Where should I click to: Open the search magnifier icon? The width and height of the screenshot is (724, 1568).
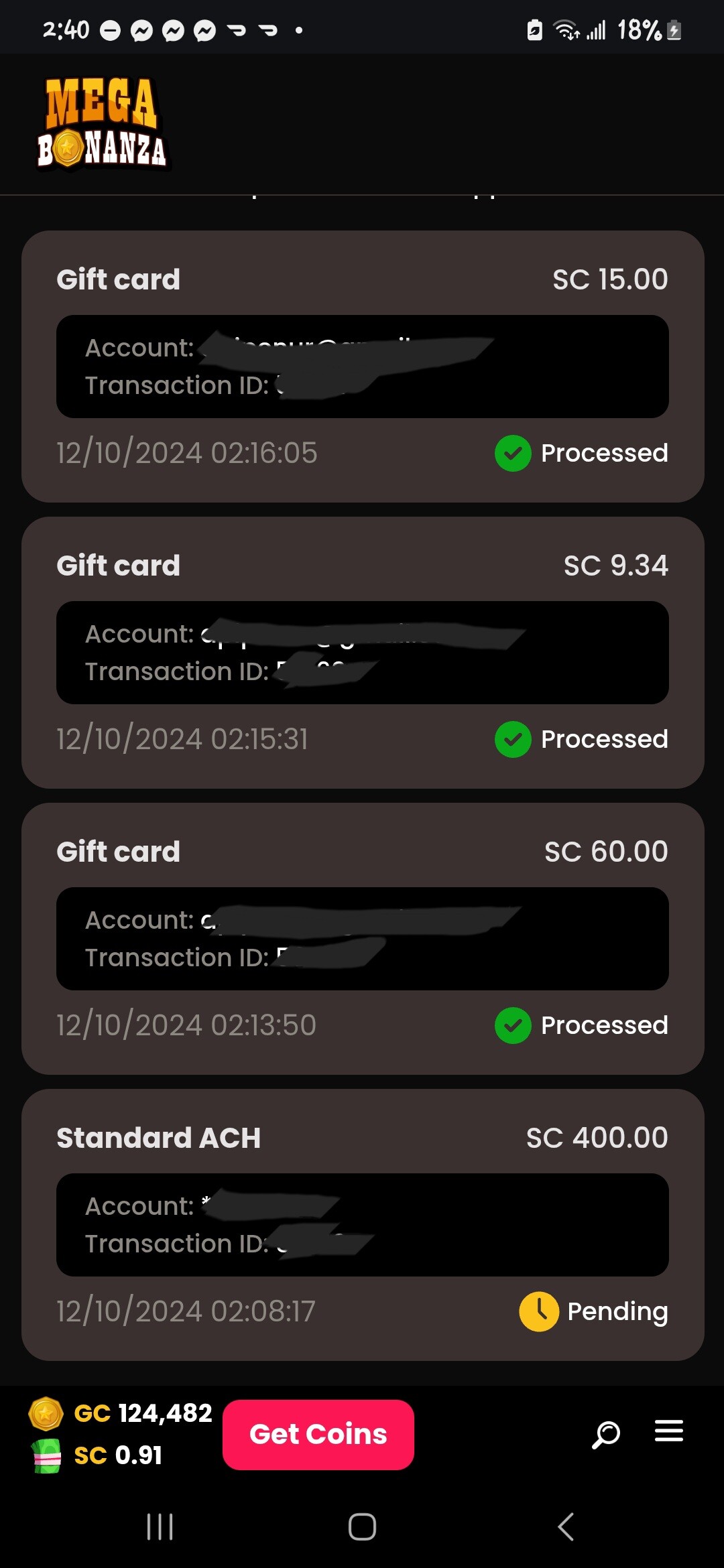(605, 1434)
